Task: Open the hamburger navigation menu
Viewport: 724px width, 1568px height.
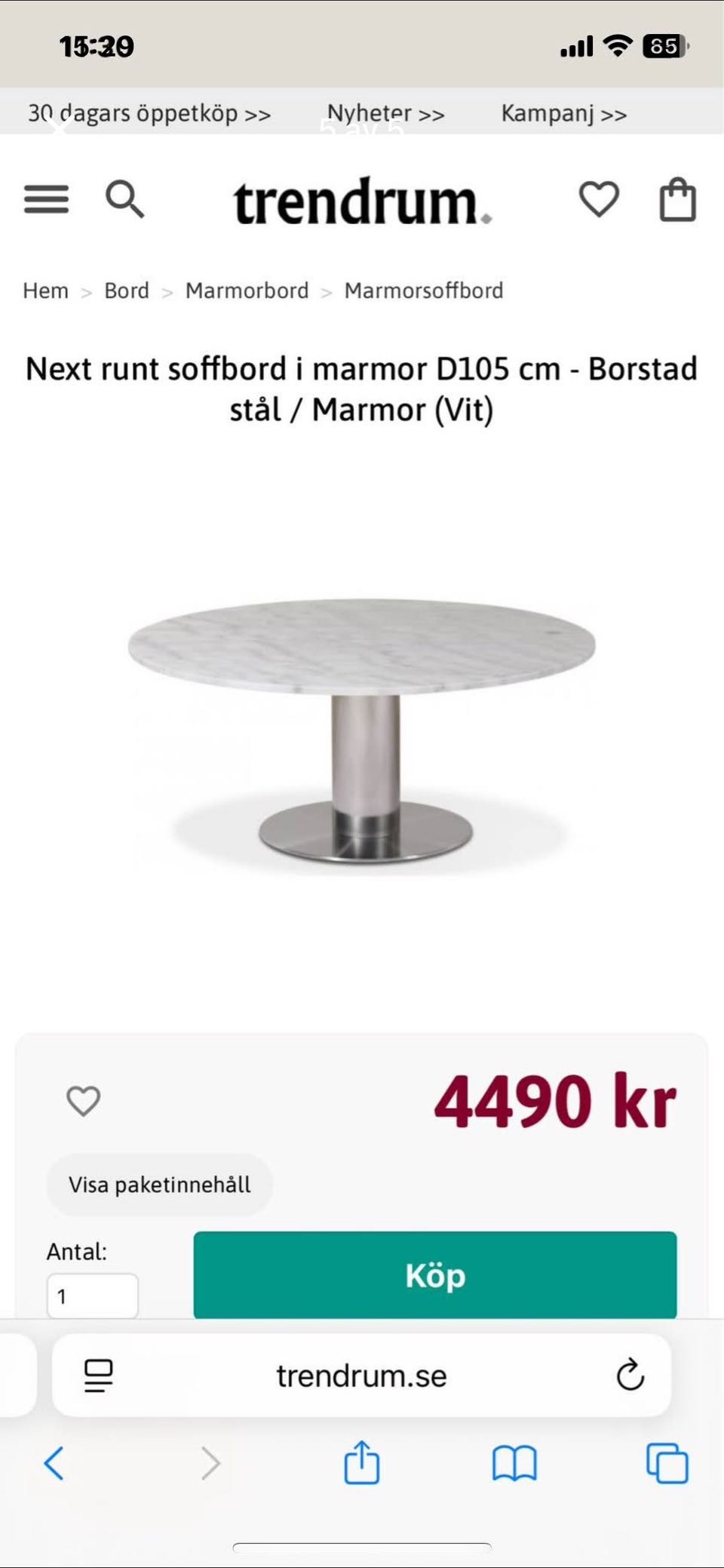Action: point(45,199)
